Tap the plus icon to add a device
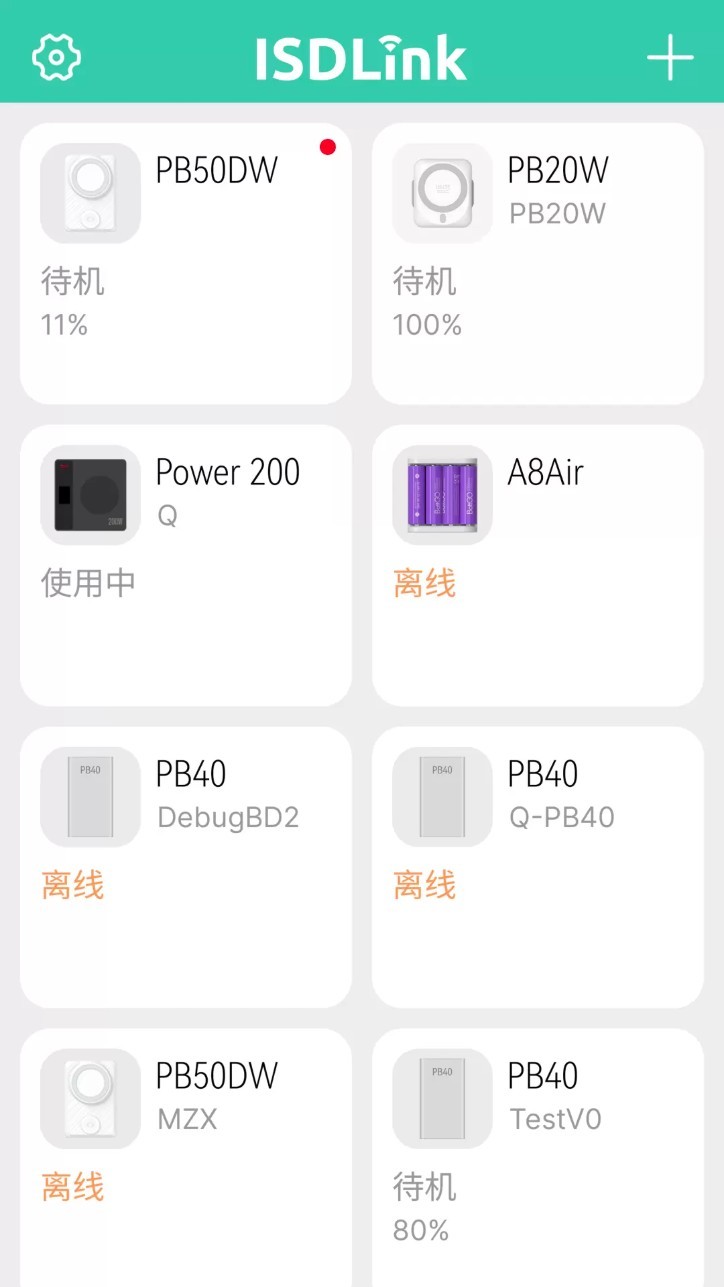 (669, 57)
